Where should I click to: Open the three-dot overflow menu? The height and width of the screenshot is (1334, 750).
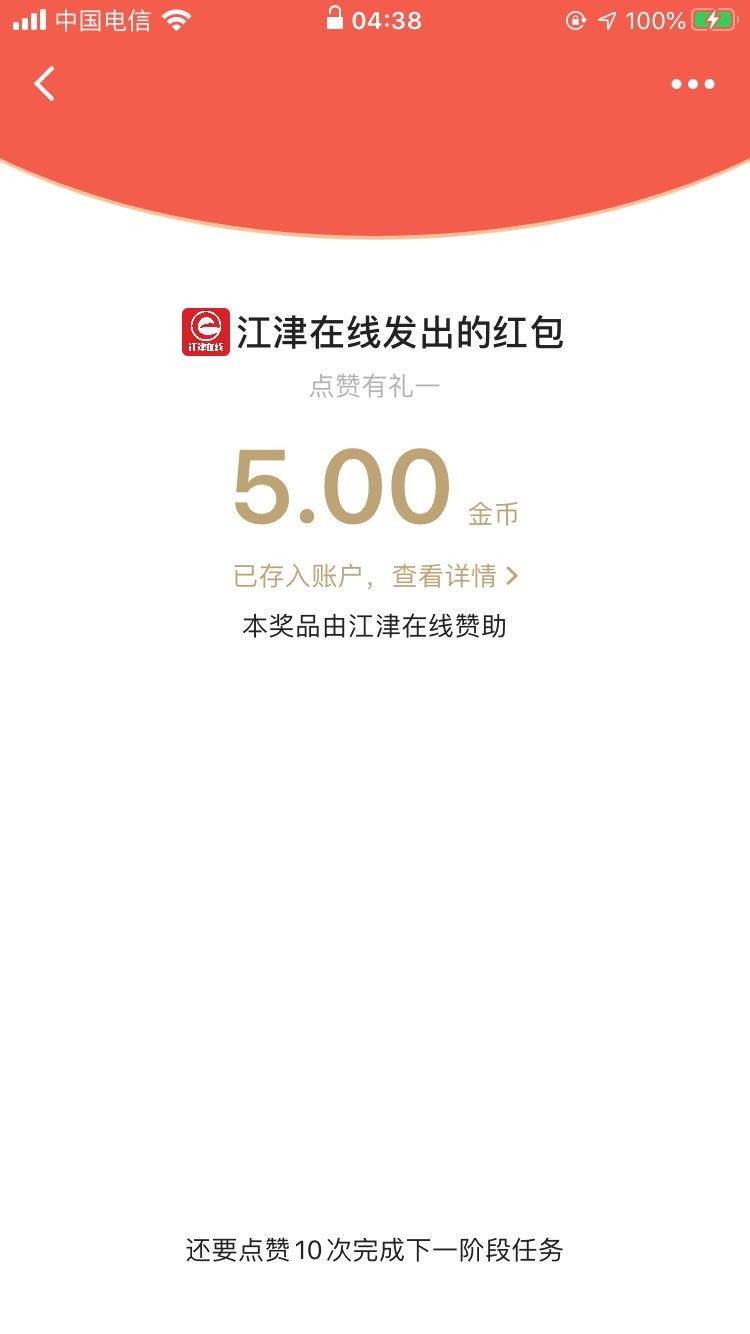click(692, 84)
